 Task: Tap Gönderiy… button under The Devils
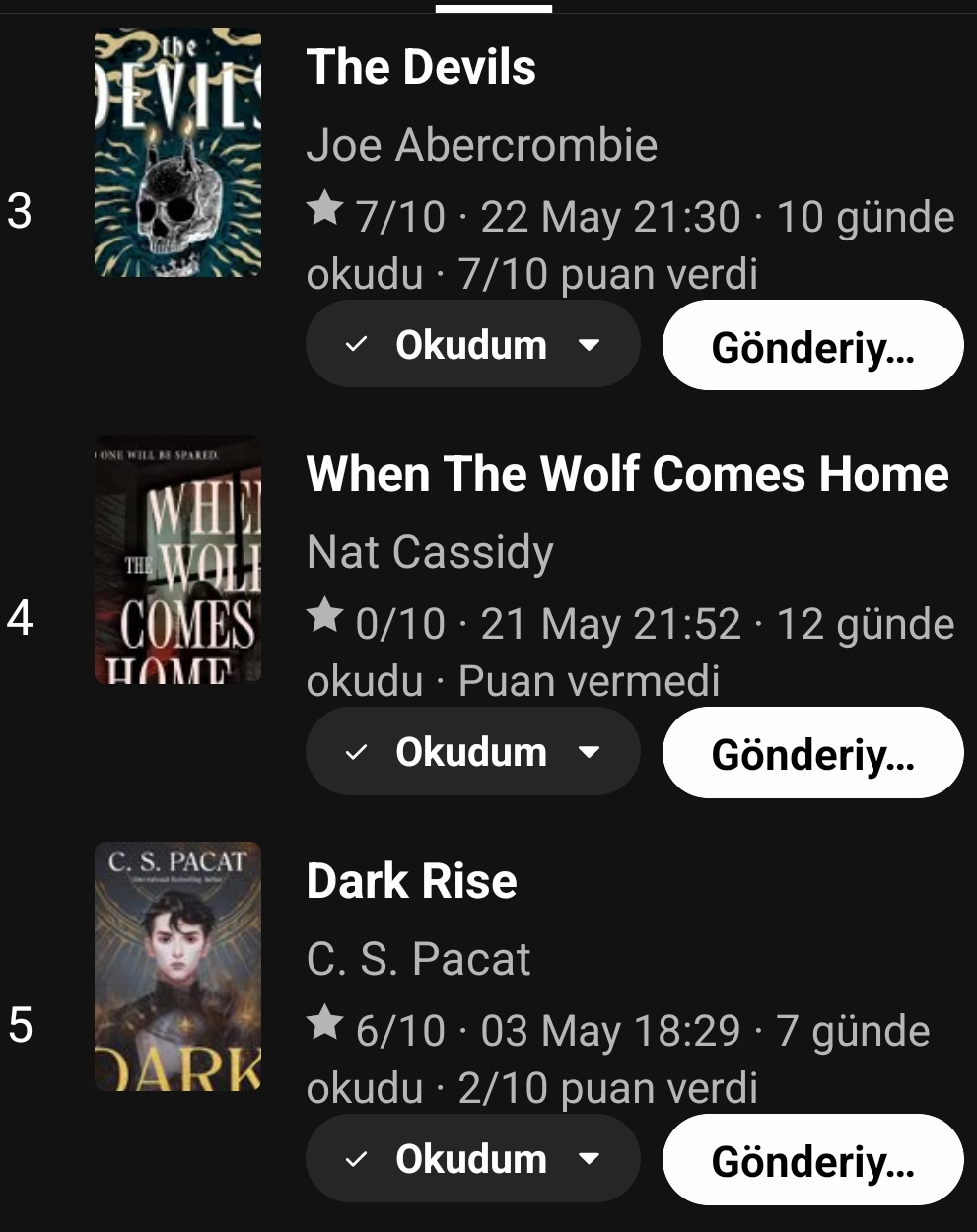(812, 346)
